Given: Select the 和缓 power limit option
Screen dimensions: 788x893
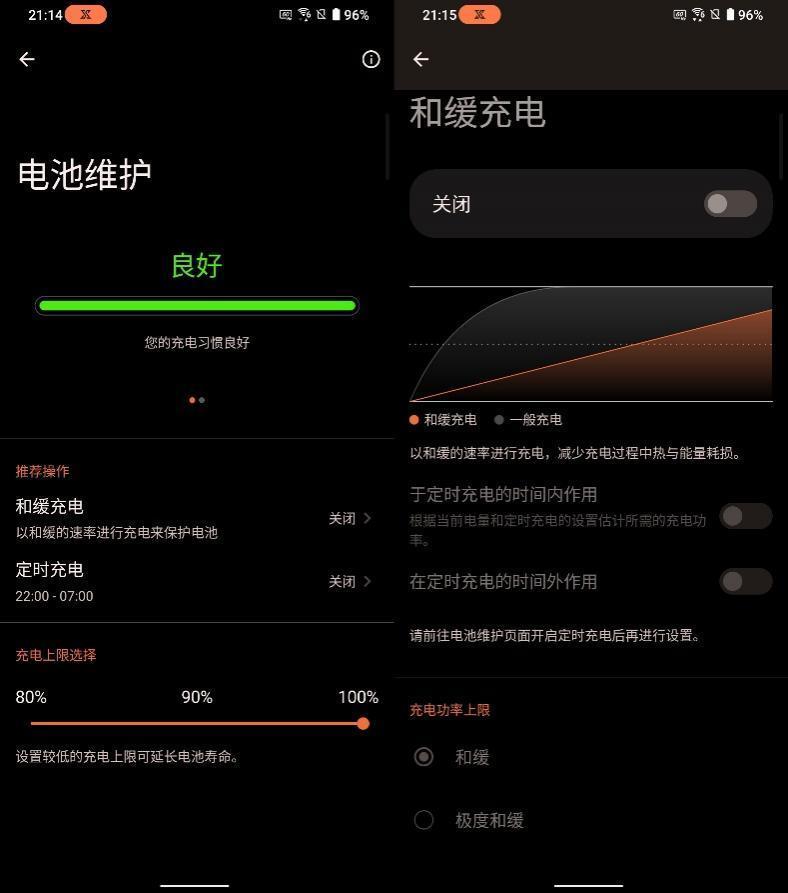Looking at the screenshot, I should (x=424, y=757).
